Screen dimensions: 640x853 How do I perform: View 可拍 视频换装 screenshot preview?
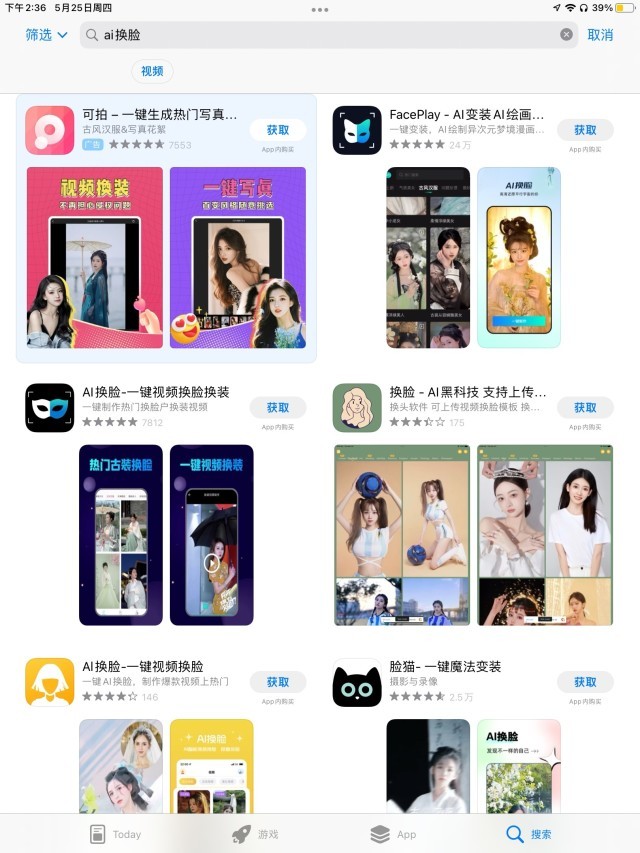(95, 257)
